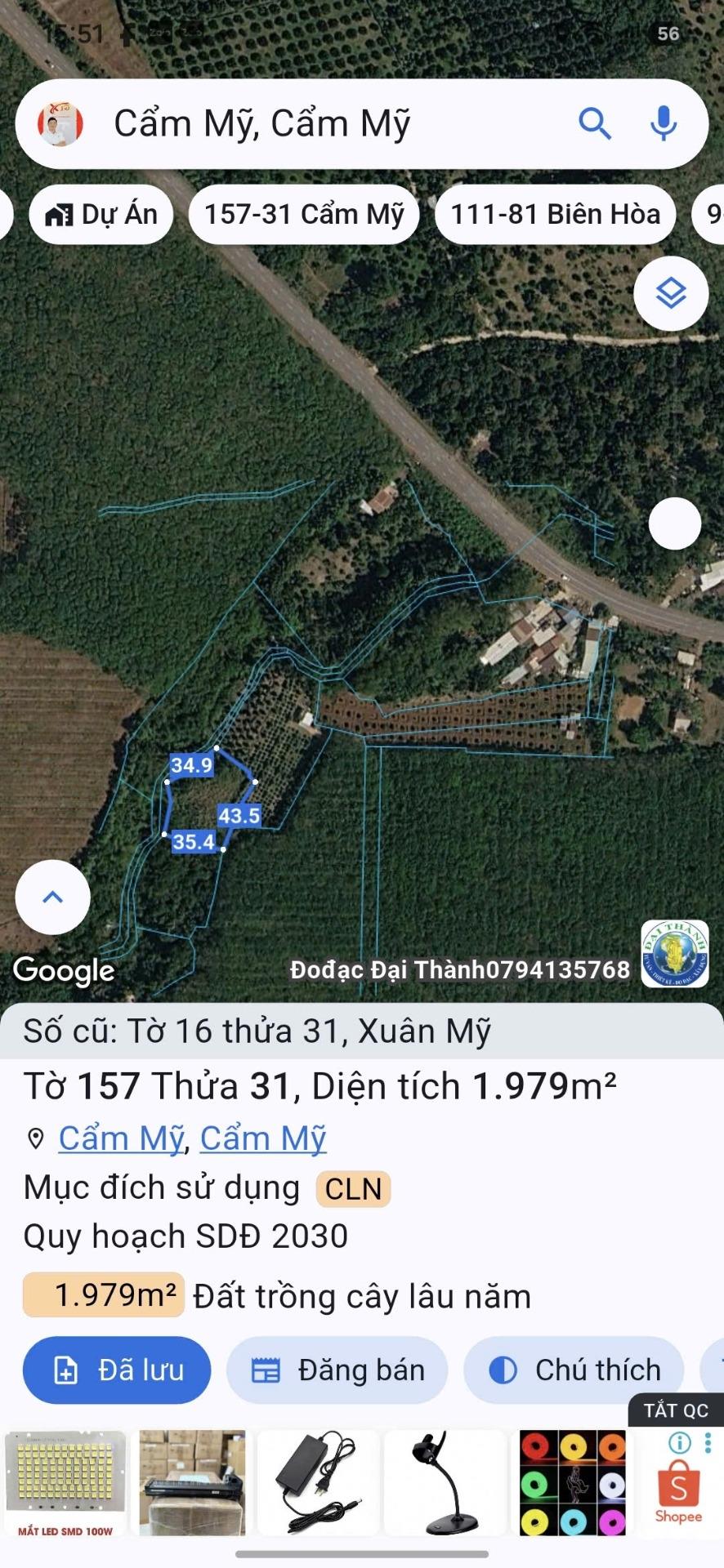Choose the 111-81 Biên Hòa chip
724x1568 pixels.
556,215
